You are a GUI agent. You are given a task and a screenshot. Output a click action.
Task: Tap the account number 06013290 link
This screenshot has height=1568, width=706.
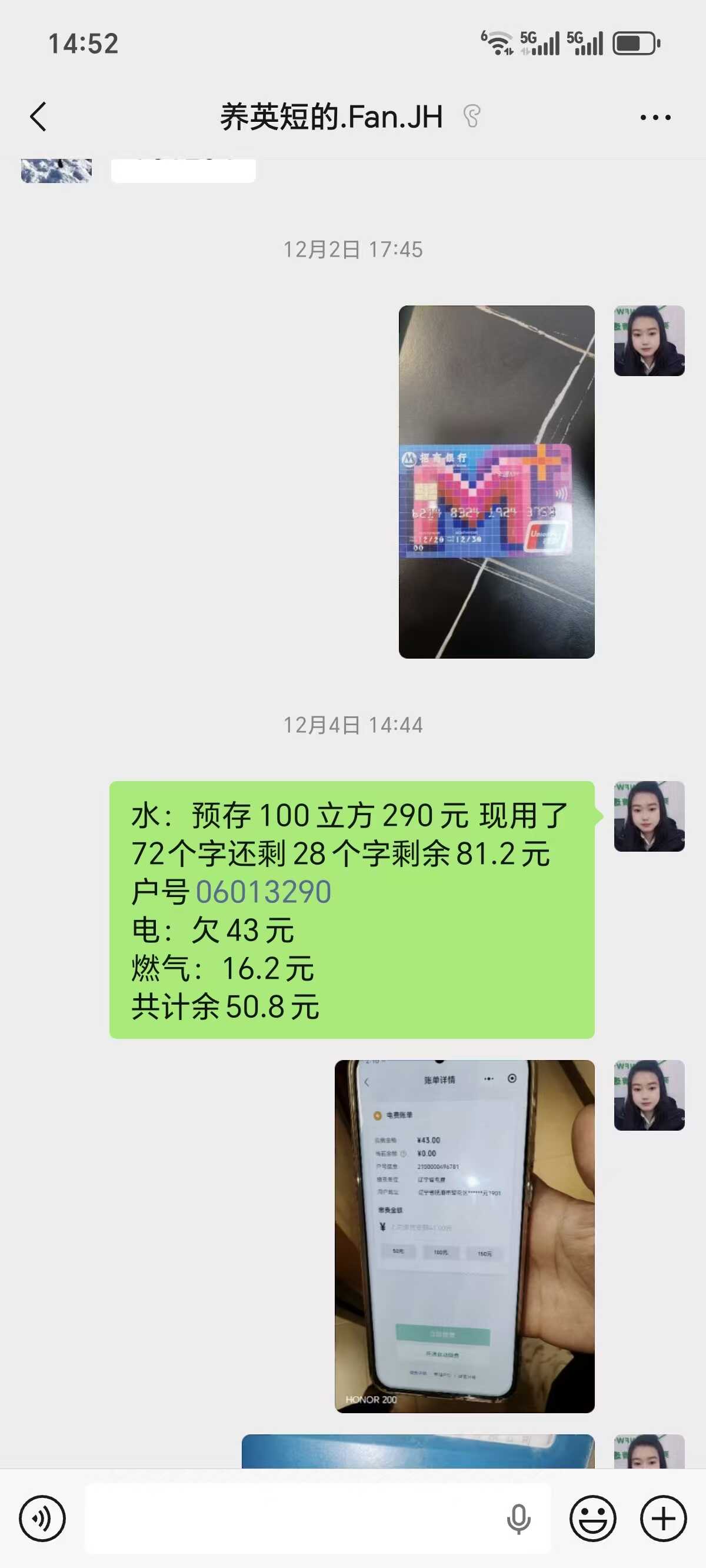(x=263, y=892)
